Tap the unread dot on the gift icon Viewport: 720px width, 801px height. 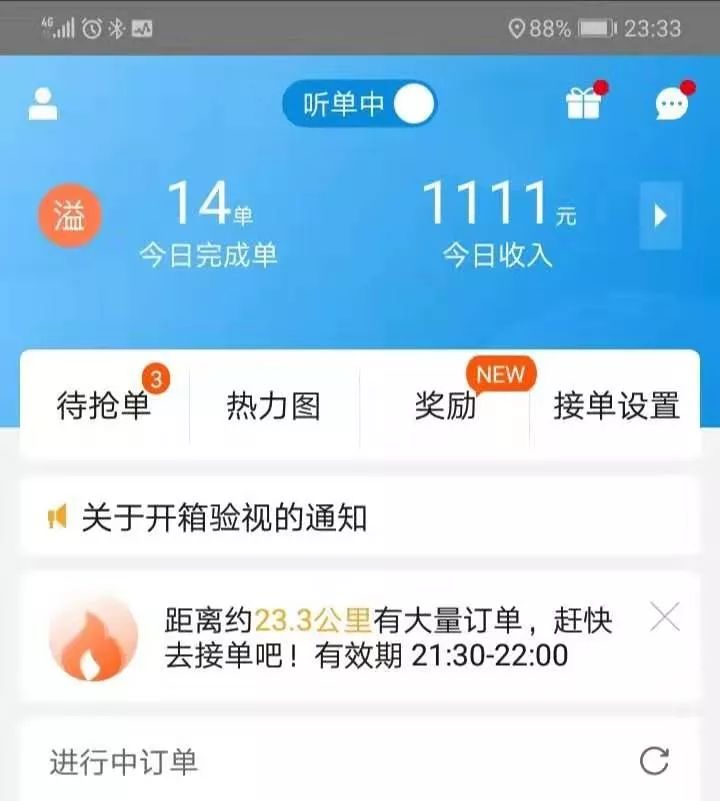601,85
